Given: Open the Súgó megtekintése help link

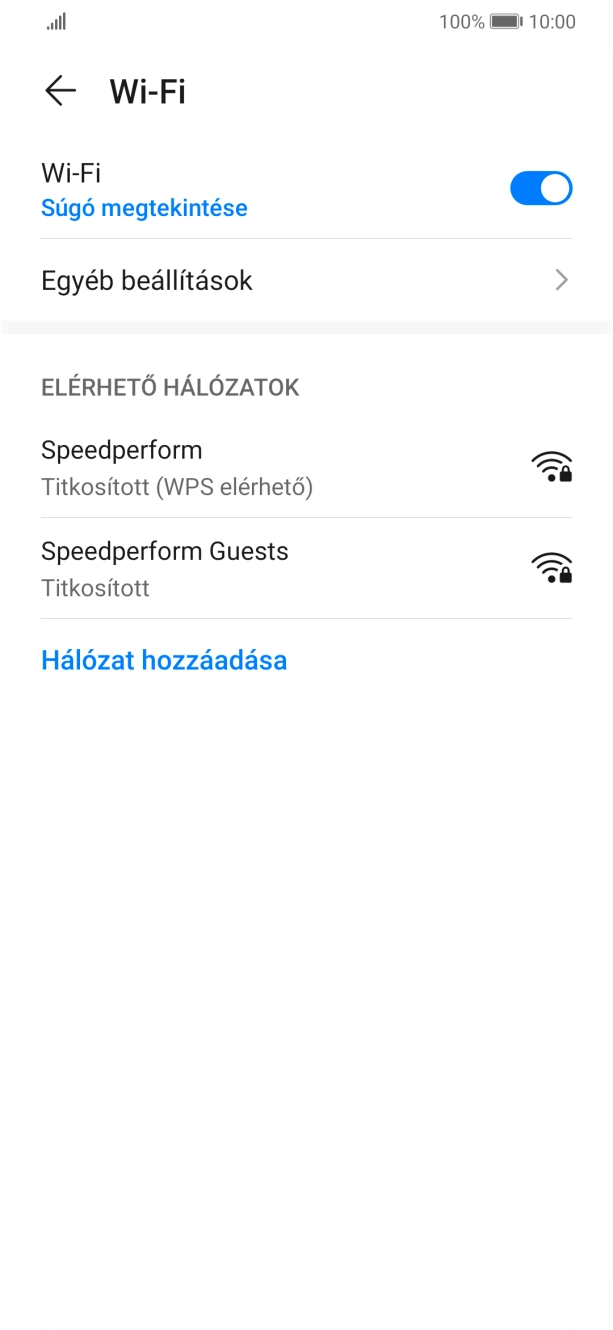Looking at the screenshot, I should pyautogui.click(x=144, y=208).
